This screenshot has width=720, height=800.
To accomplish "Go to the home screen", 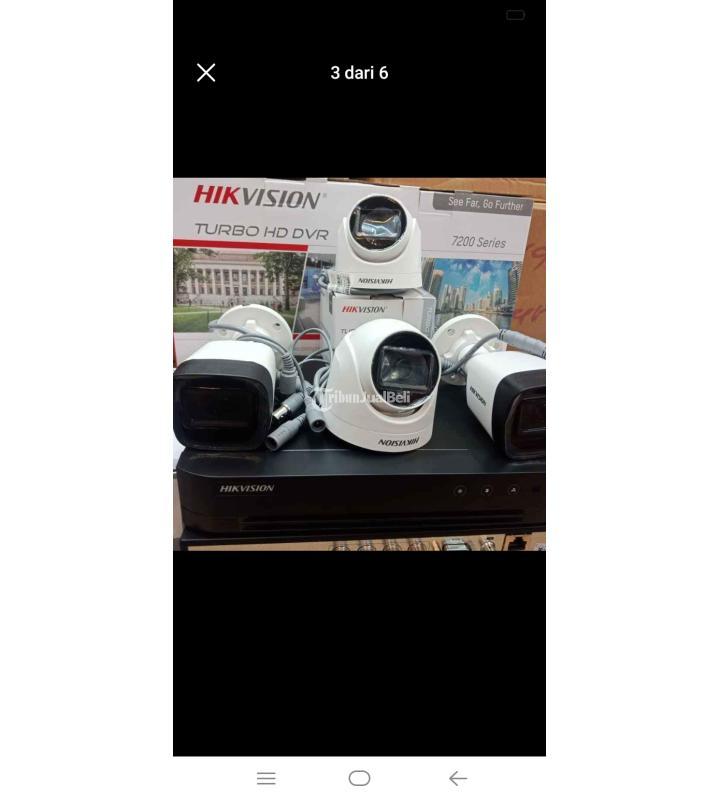I will 359,778.
